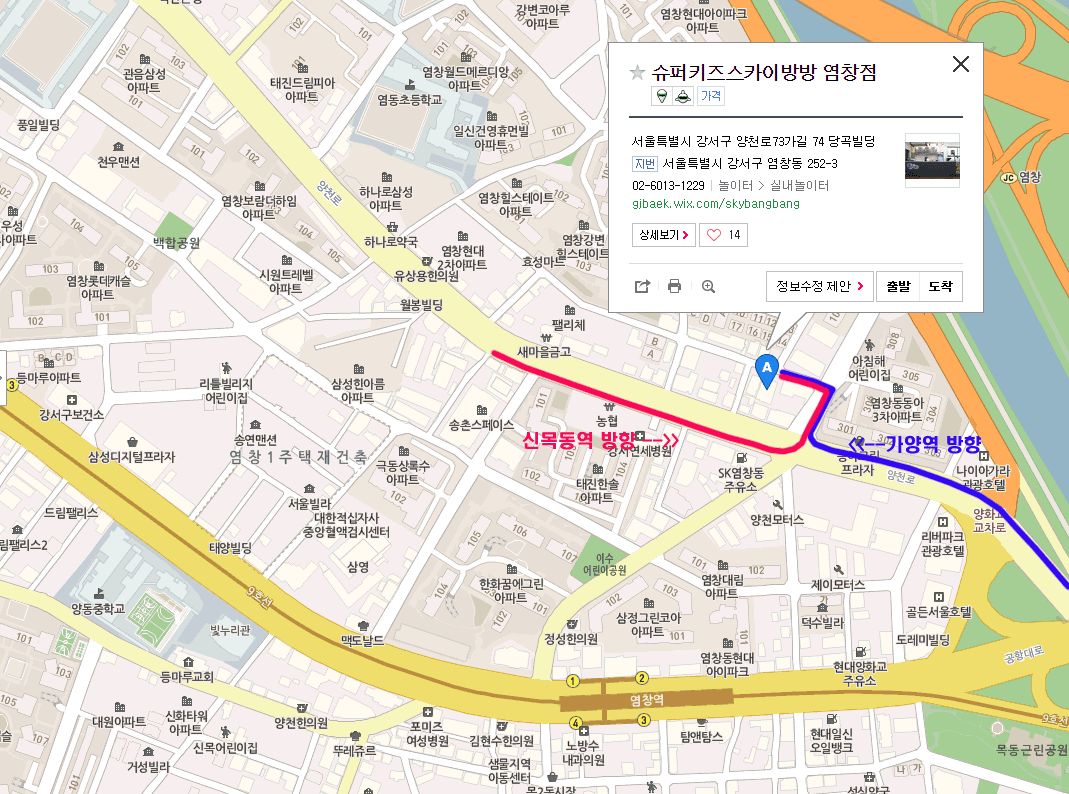This screenshot has height=794, width=1069.
Task: Open 상세보기 details
Action: pos(663,235)
